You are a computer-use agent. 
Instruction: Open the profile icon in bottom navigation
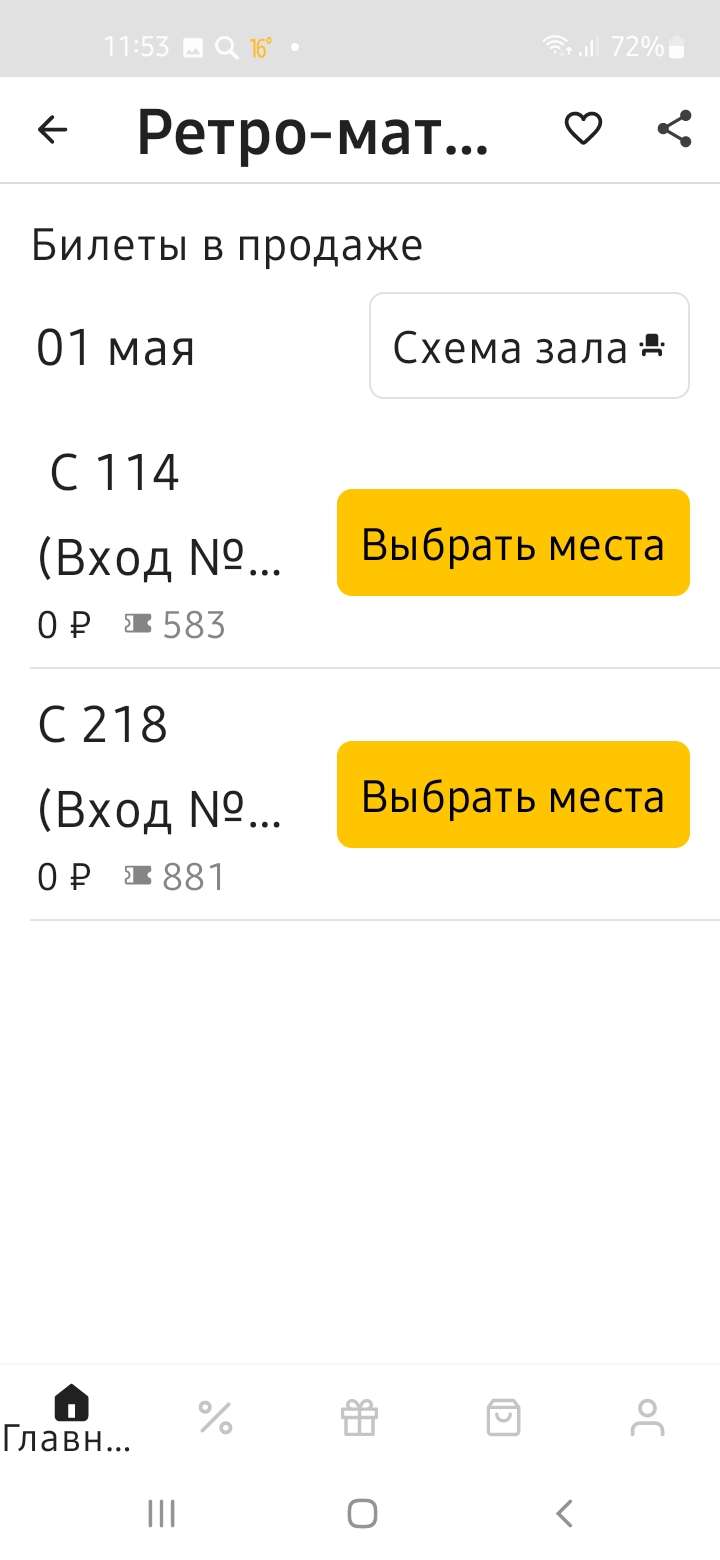click(x=648, y=1415)
